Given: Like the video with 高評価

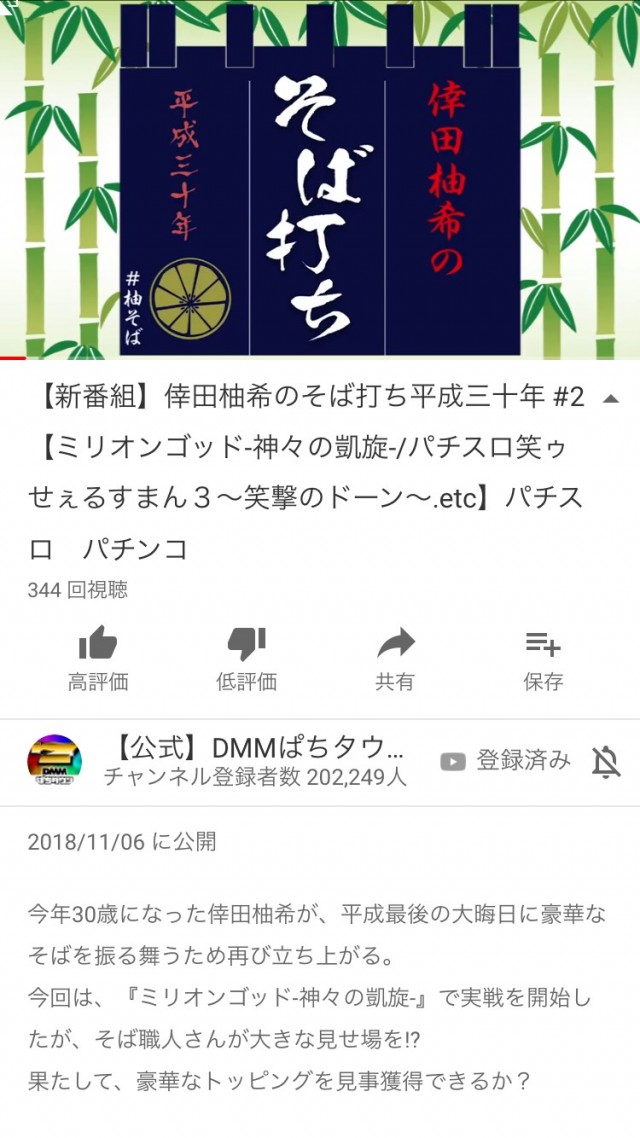Looking at the screenshot, I should (98, 657).
